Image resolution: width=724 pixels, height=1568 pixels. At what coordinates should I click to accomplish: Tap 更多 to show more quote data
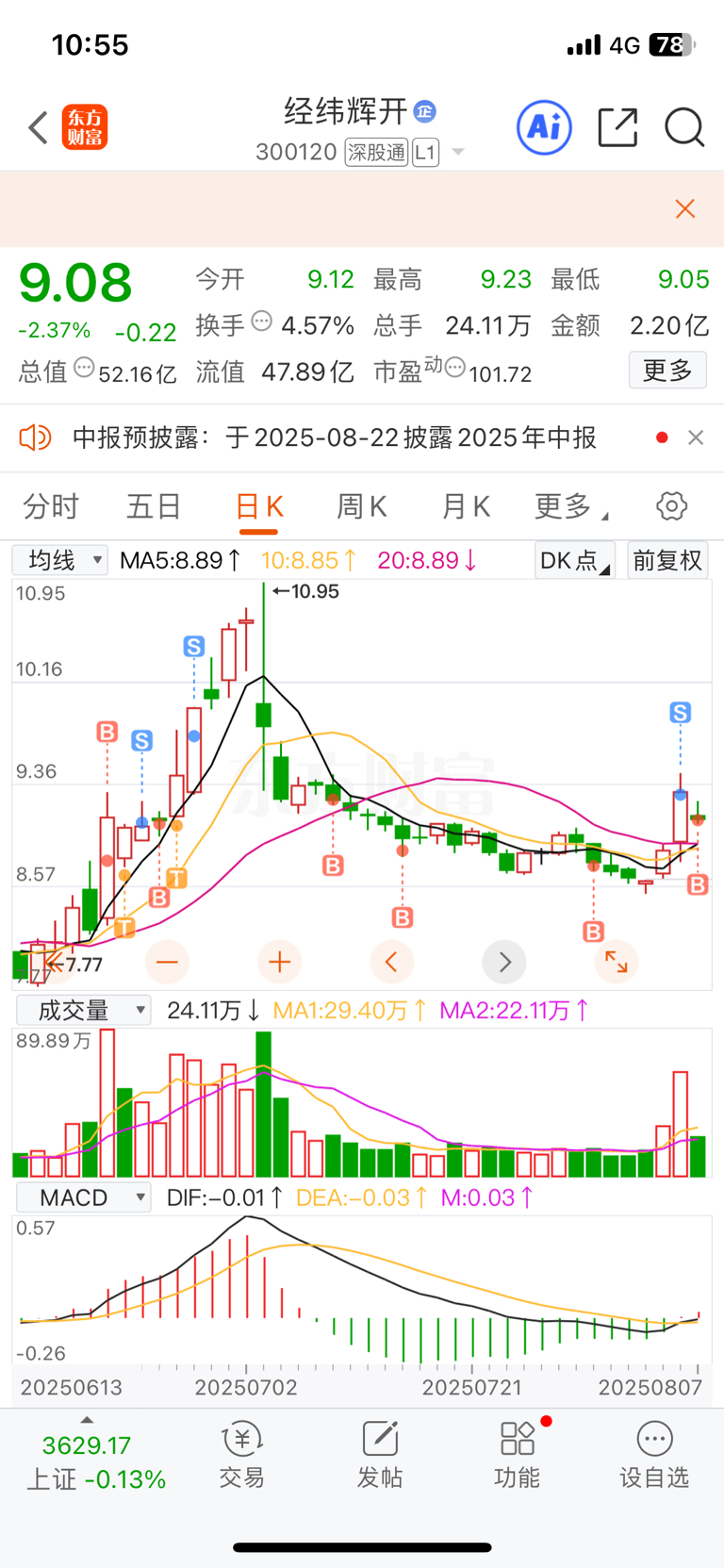[667, 371]
